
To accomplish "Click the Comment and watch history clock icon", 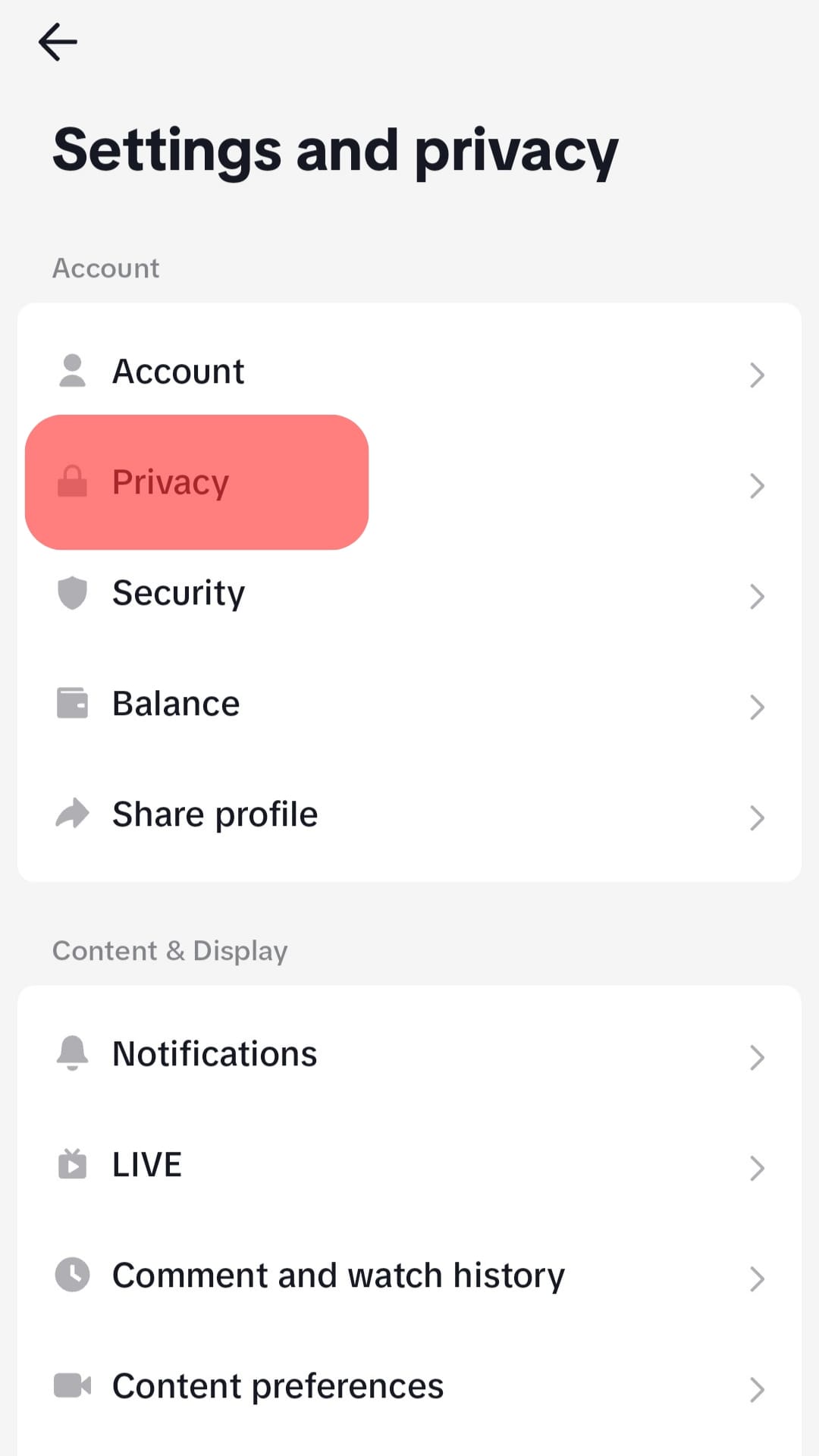I will [72, 1276].
